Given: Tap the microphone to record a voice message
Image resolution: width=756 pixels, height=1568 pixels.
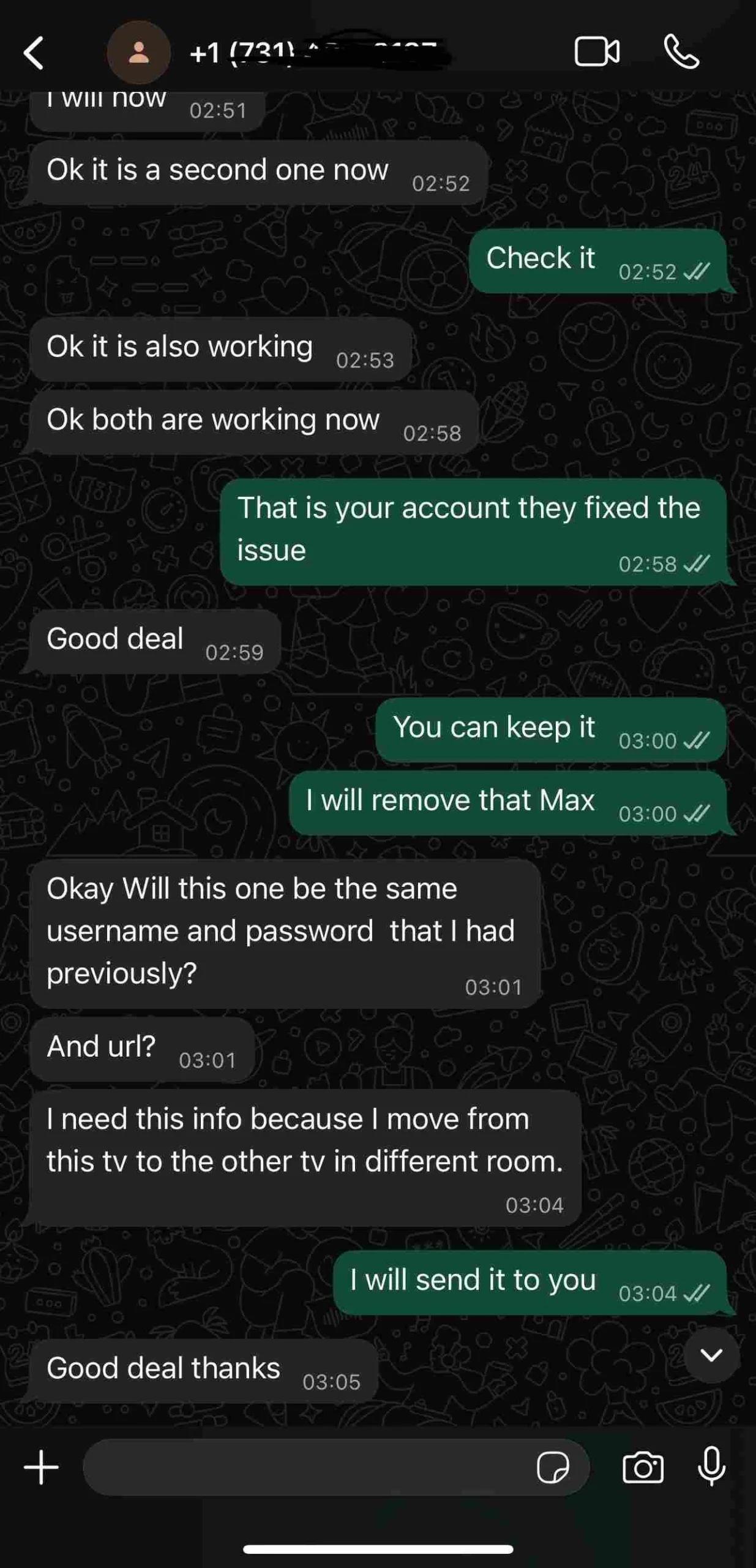Looking at the screenshot, I should [711, 1468].
